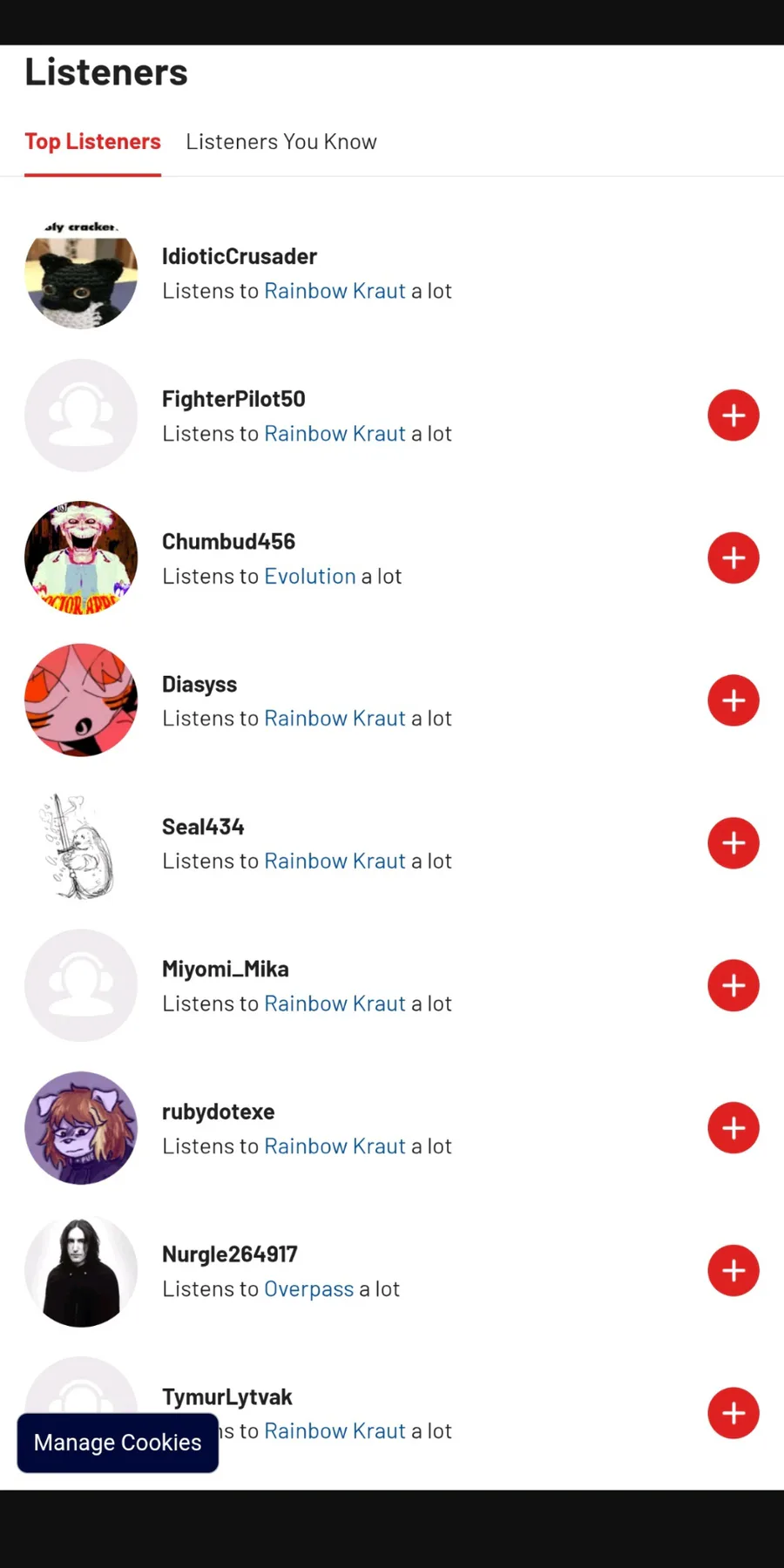The width and height of the screenshot is (784, 1568).
Task: Follow Chumbud456 with the plus button
Action: [733, 558]
